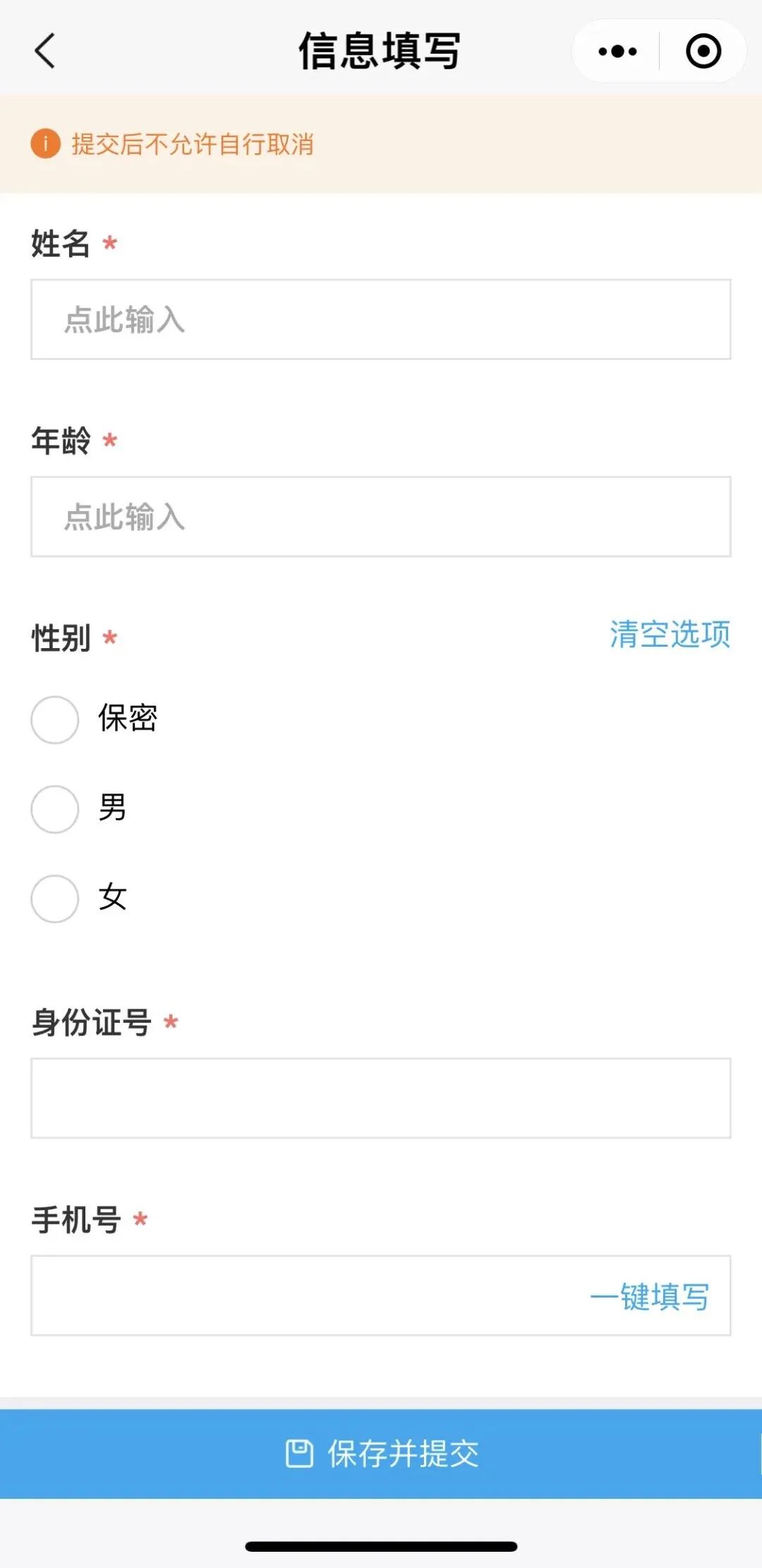Focus the 姓名 input field
The width and height of the screenshot is (762, 1568).
point(381,319)
